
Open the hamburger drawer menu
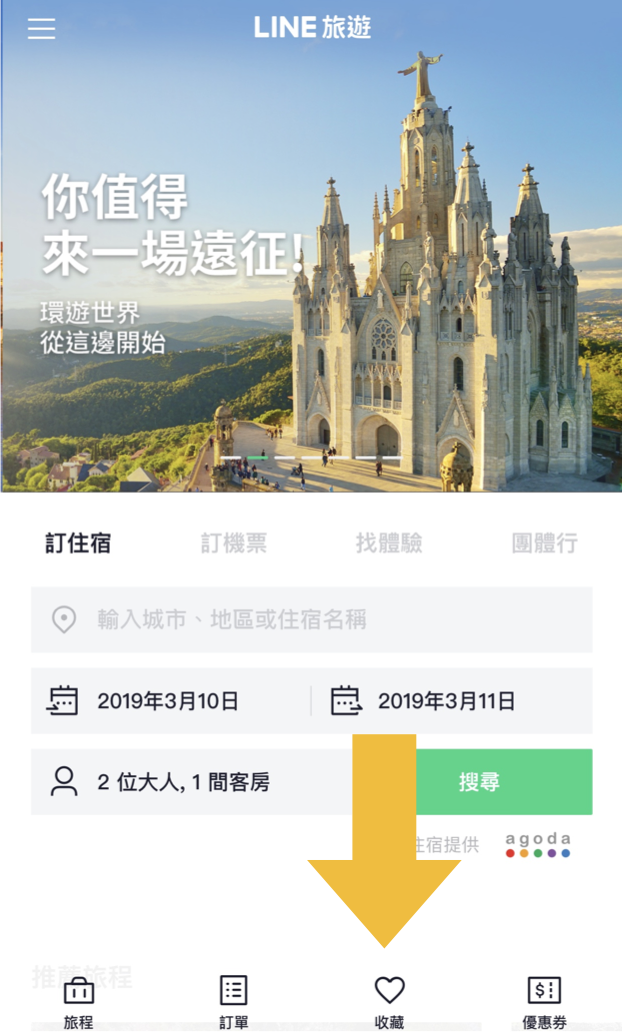point(42,28)
